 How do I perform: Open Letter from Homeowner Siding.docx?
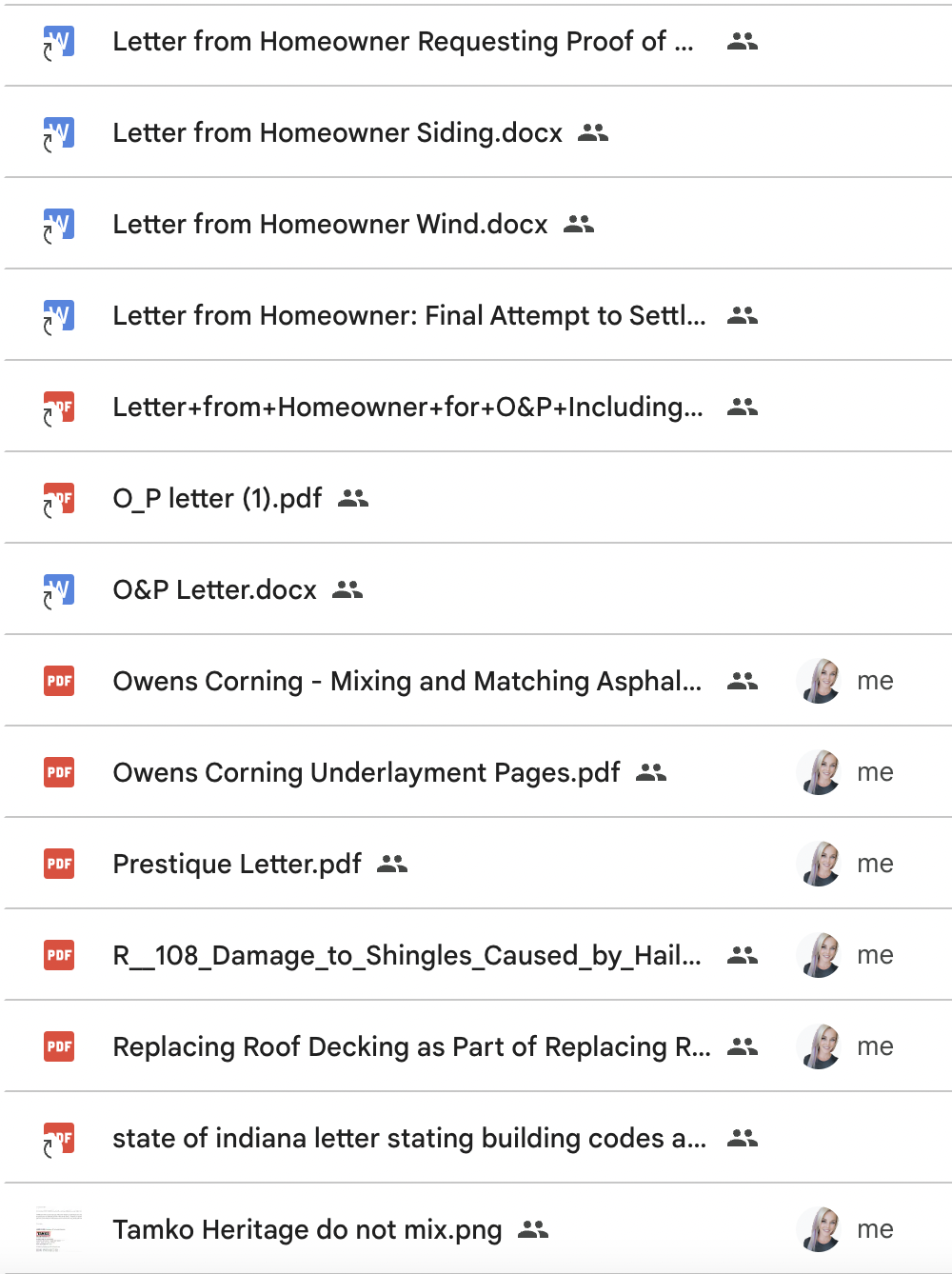pos(337,133)
